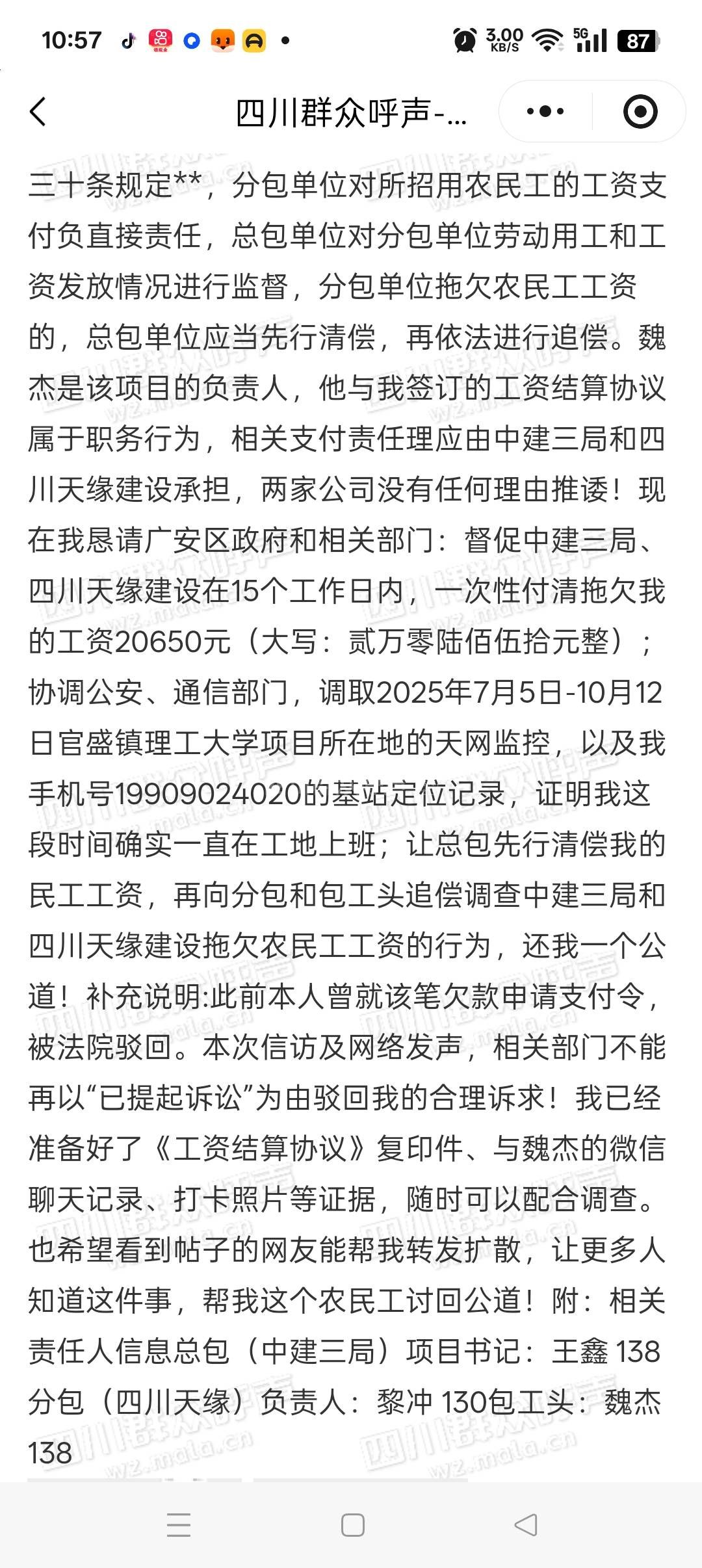Close the mini program with the circle button

(640, 112)
